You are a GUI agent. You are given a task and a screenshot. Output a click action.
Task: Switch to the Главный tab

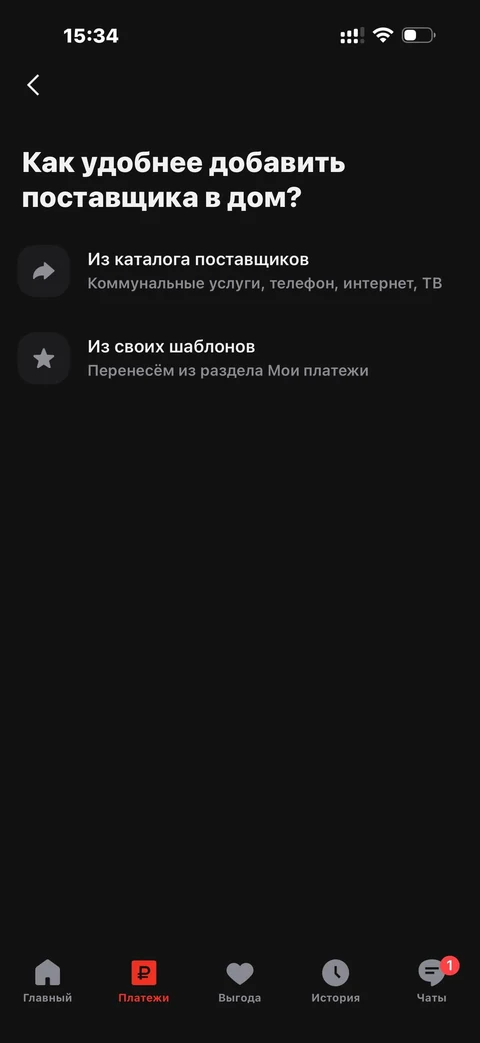tap(47, 981)
